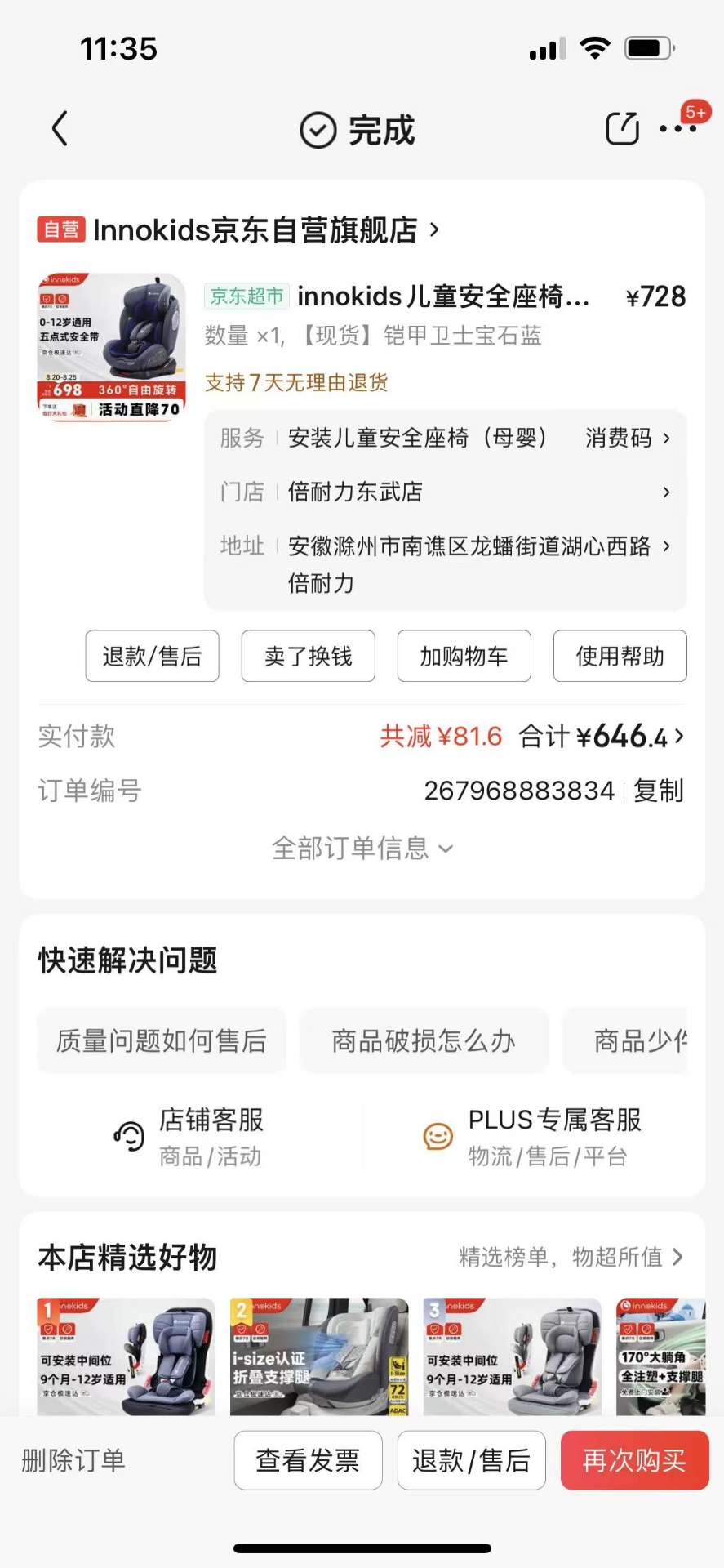Share this order via share icon
Image resolution: width=724 pixels, height=1568 pixels.
tap(622, 129)
